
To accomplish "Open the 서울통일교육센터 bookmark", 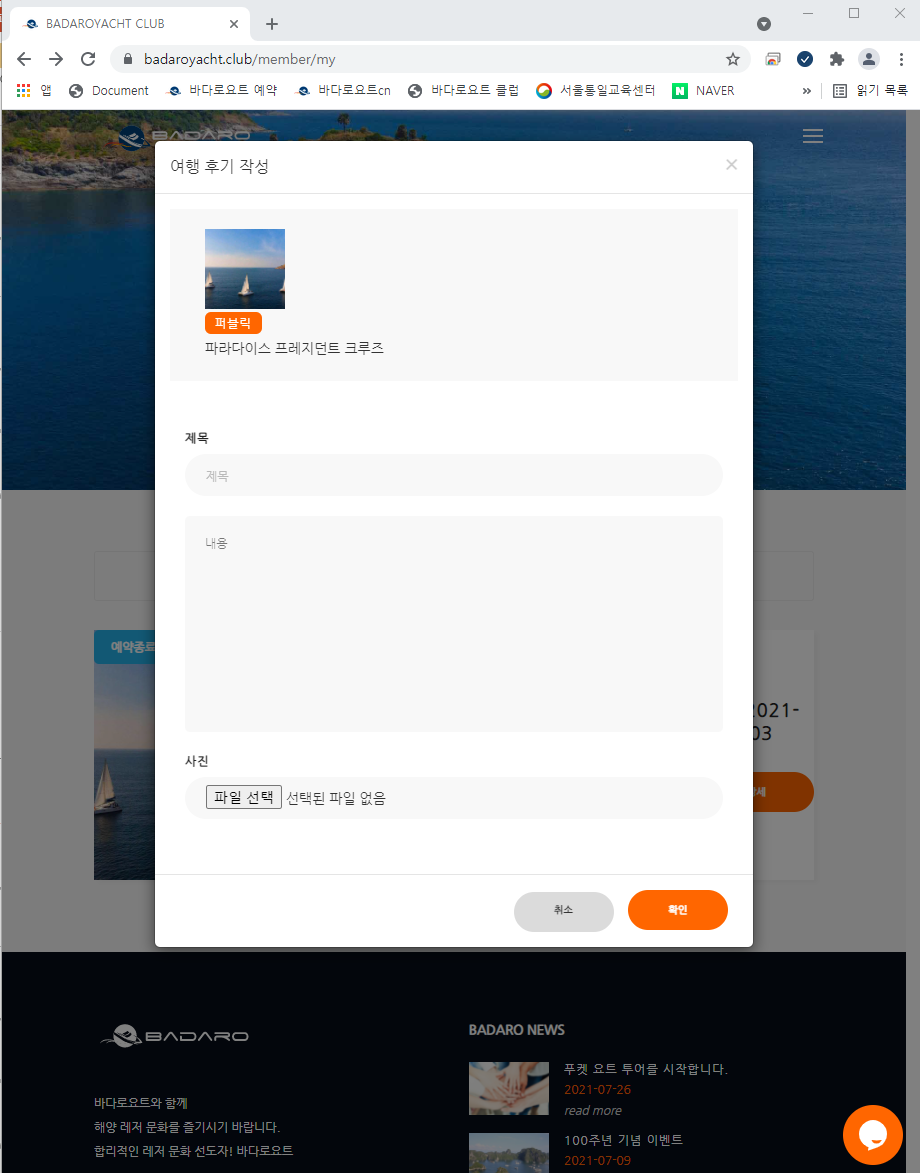I will pyautogui.click(x=596, y=91).
